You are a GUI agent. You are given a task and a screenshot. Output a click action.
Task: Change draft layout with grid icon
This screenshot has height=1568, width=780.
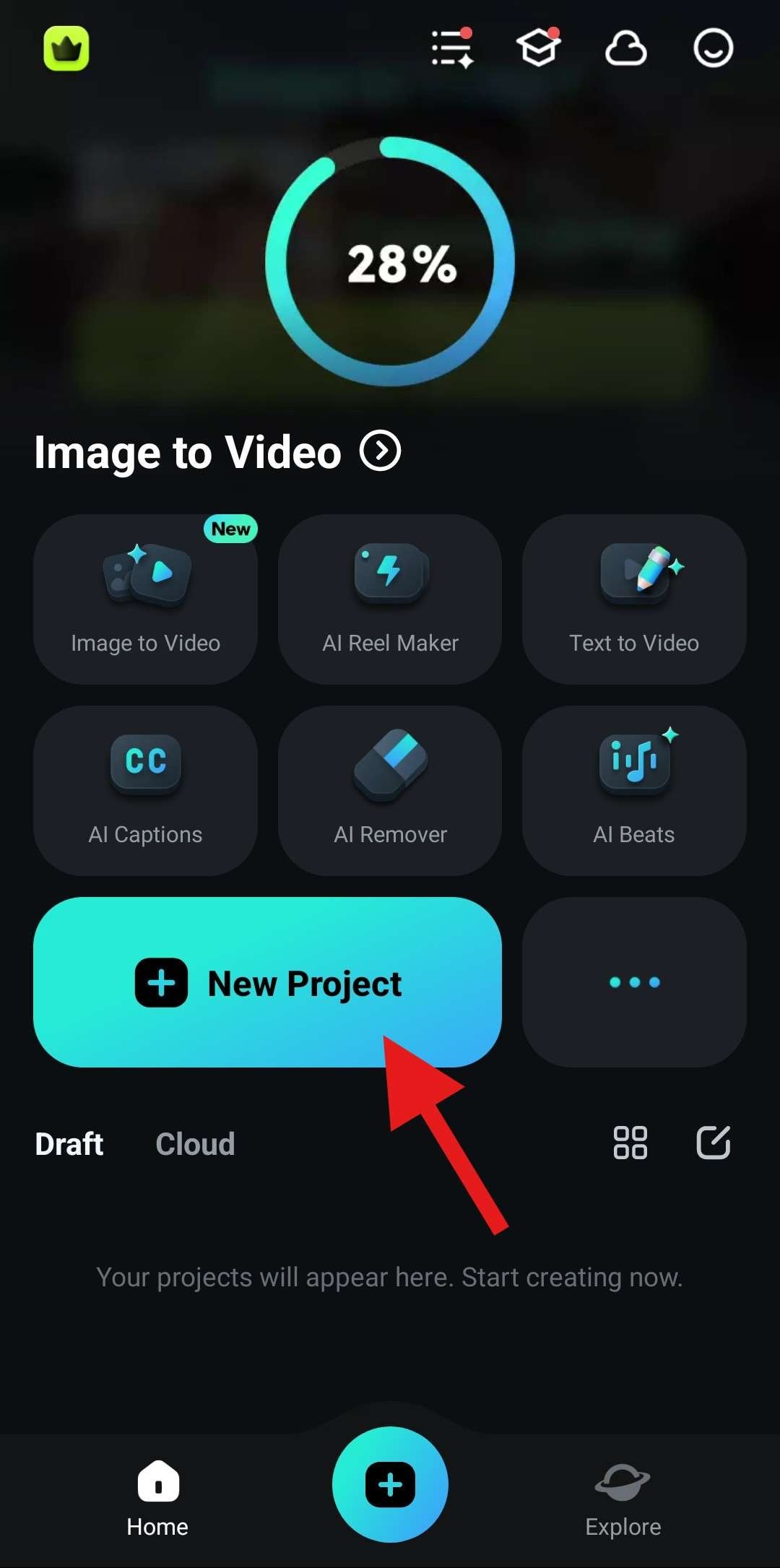point(630,1143)
